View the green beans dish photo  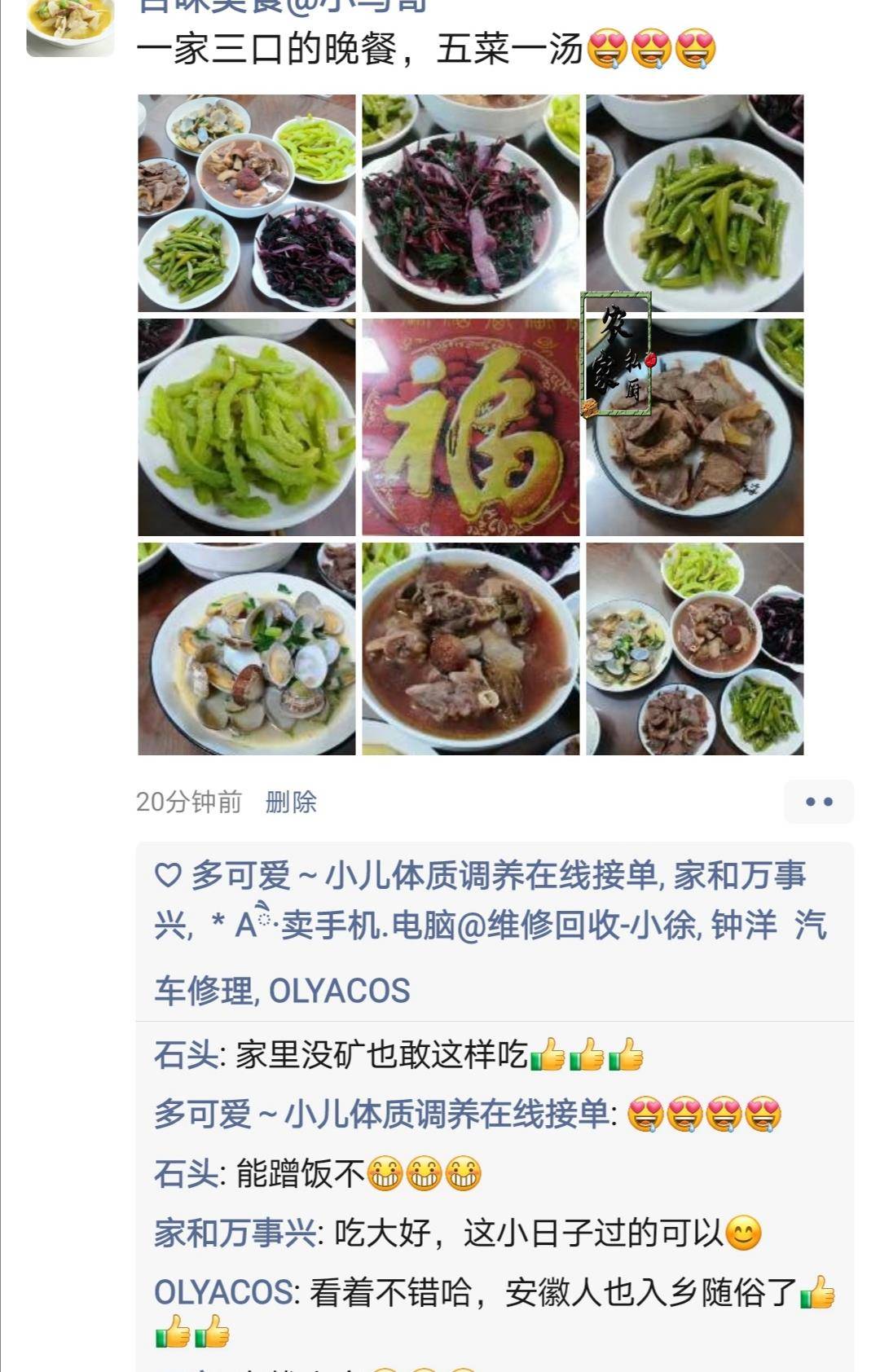[694, 203]
